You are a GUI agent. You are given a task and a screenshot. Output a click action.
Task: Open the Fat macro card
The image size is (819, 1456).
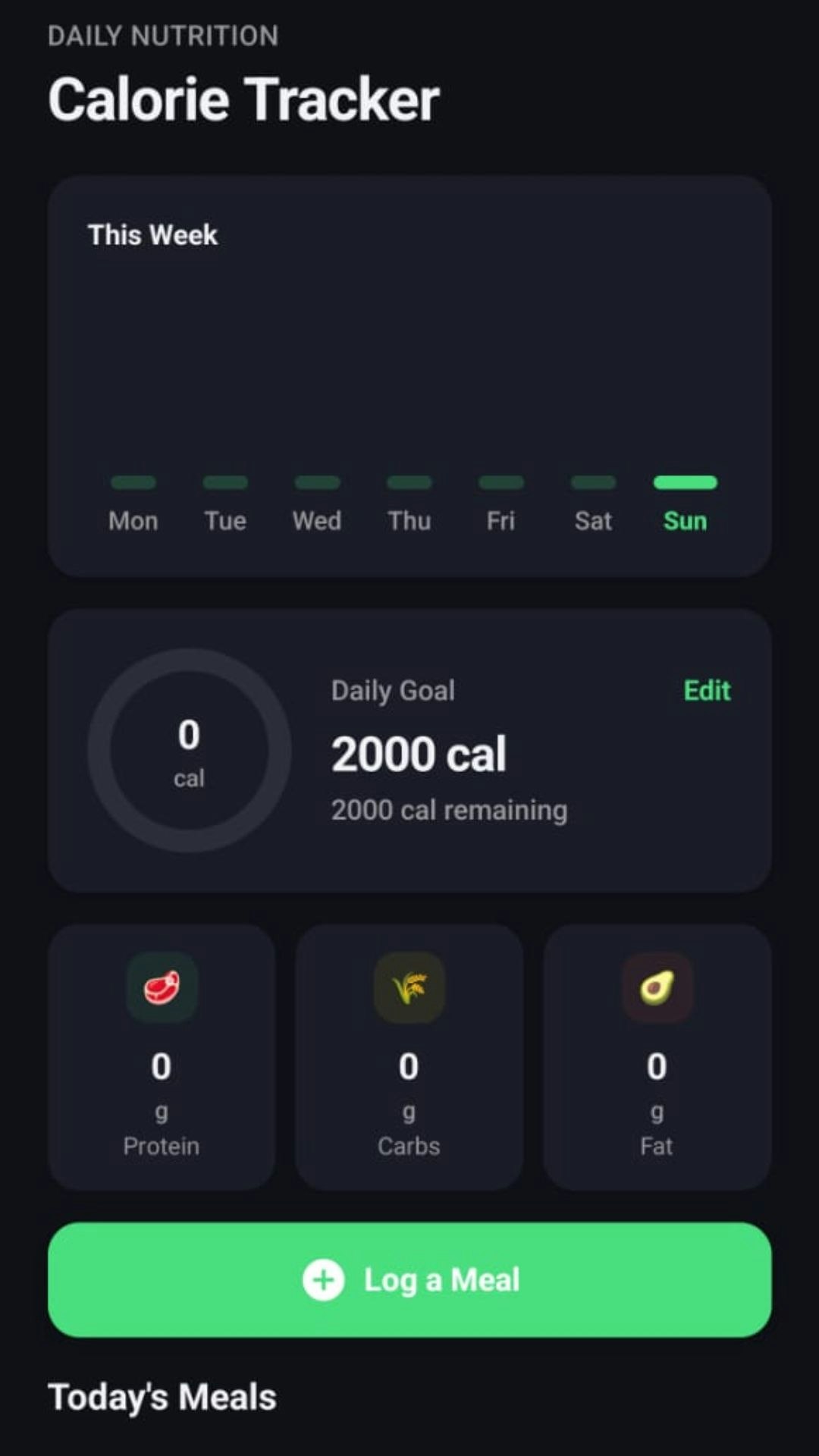(x=657, y=1058)
